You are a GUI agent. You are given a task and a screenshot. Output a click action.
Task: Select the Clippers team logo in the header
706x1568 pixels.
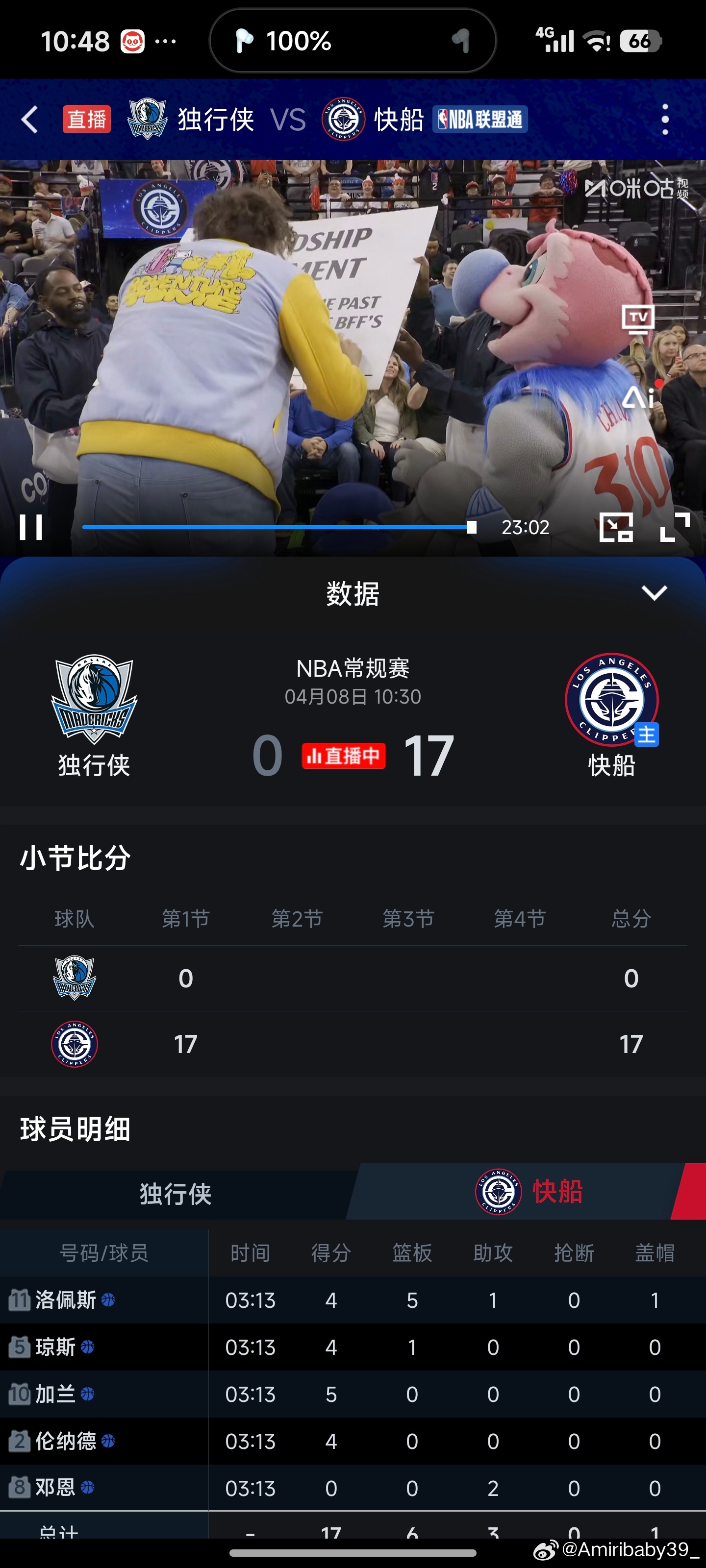click(344, 119)
